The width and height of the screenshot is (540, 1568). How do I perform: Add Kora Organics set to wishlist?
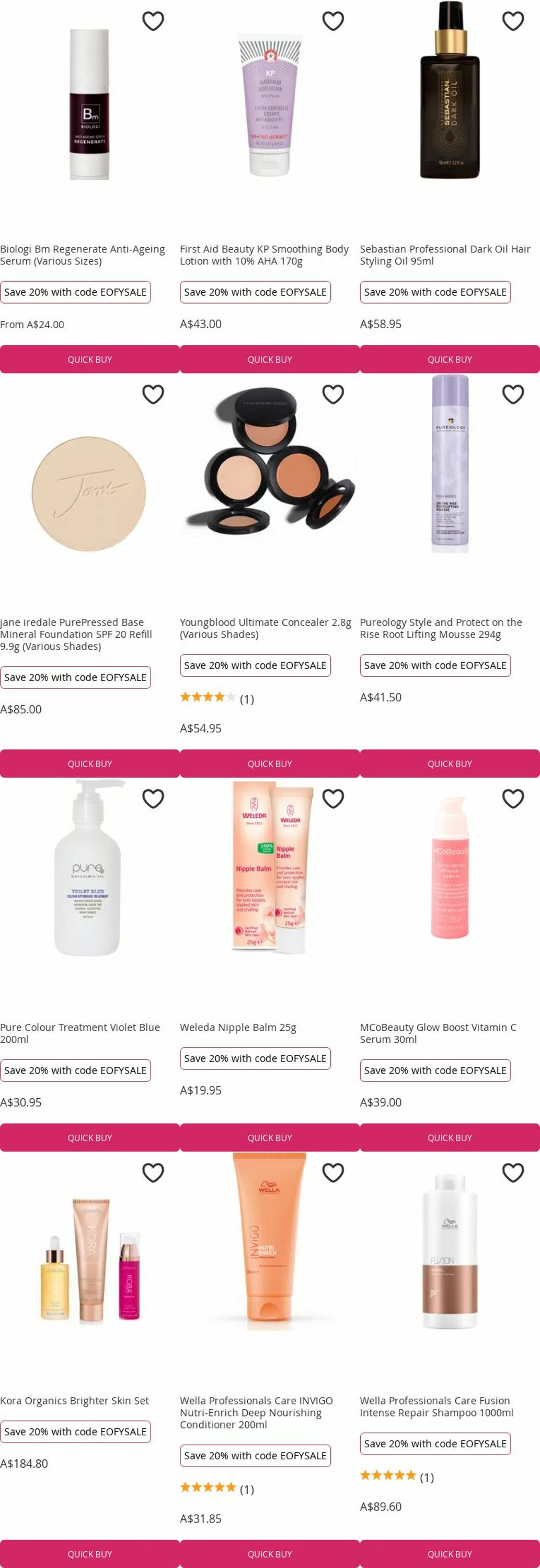coord(153,1172)
